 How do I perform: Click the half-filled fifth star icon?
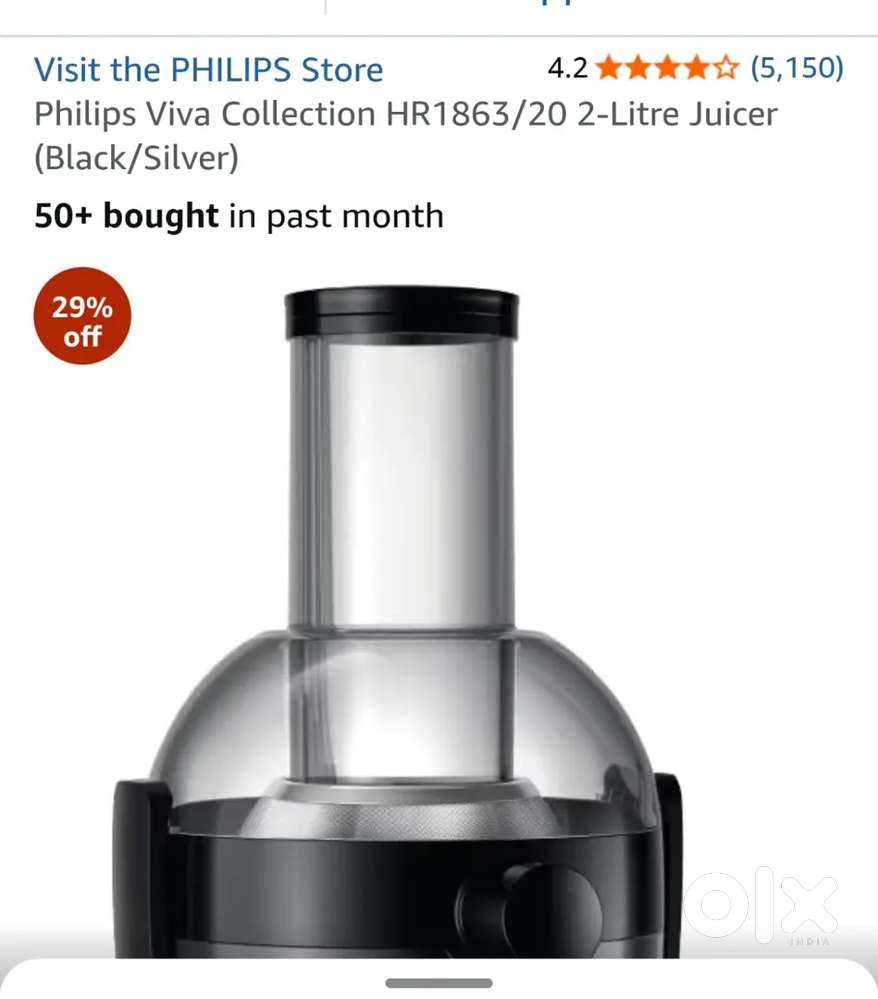725,67
